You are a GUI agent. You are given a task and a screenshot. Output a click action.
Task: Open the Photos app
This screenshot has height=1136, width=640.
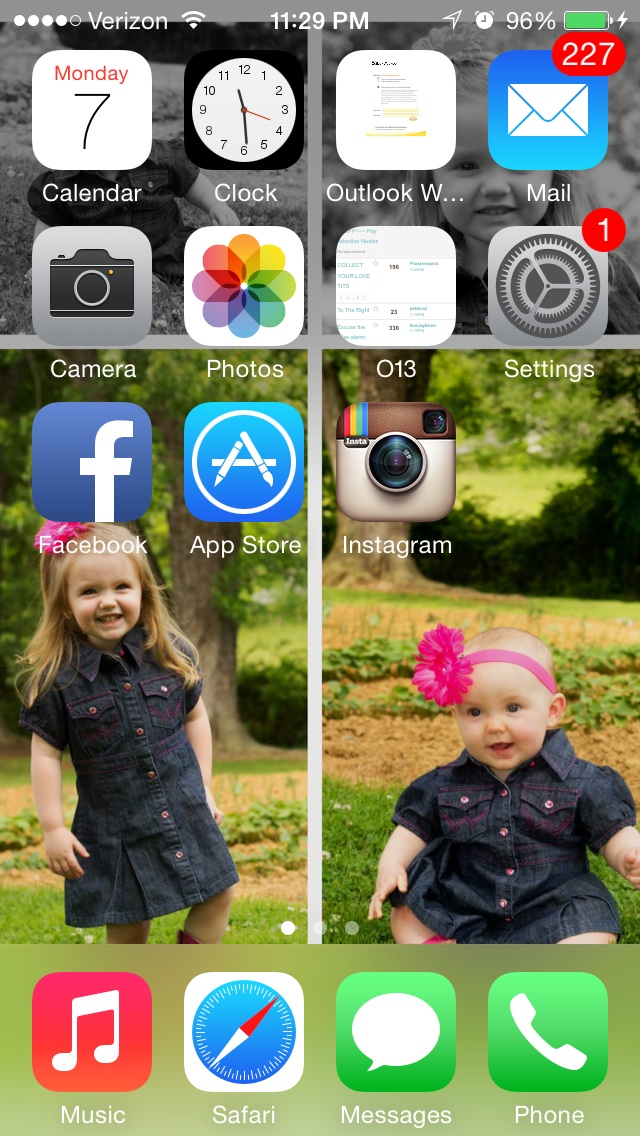244,286
